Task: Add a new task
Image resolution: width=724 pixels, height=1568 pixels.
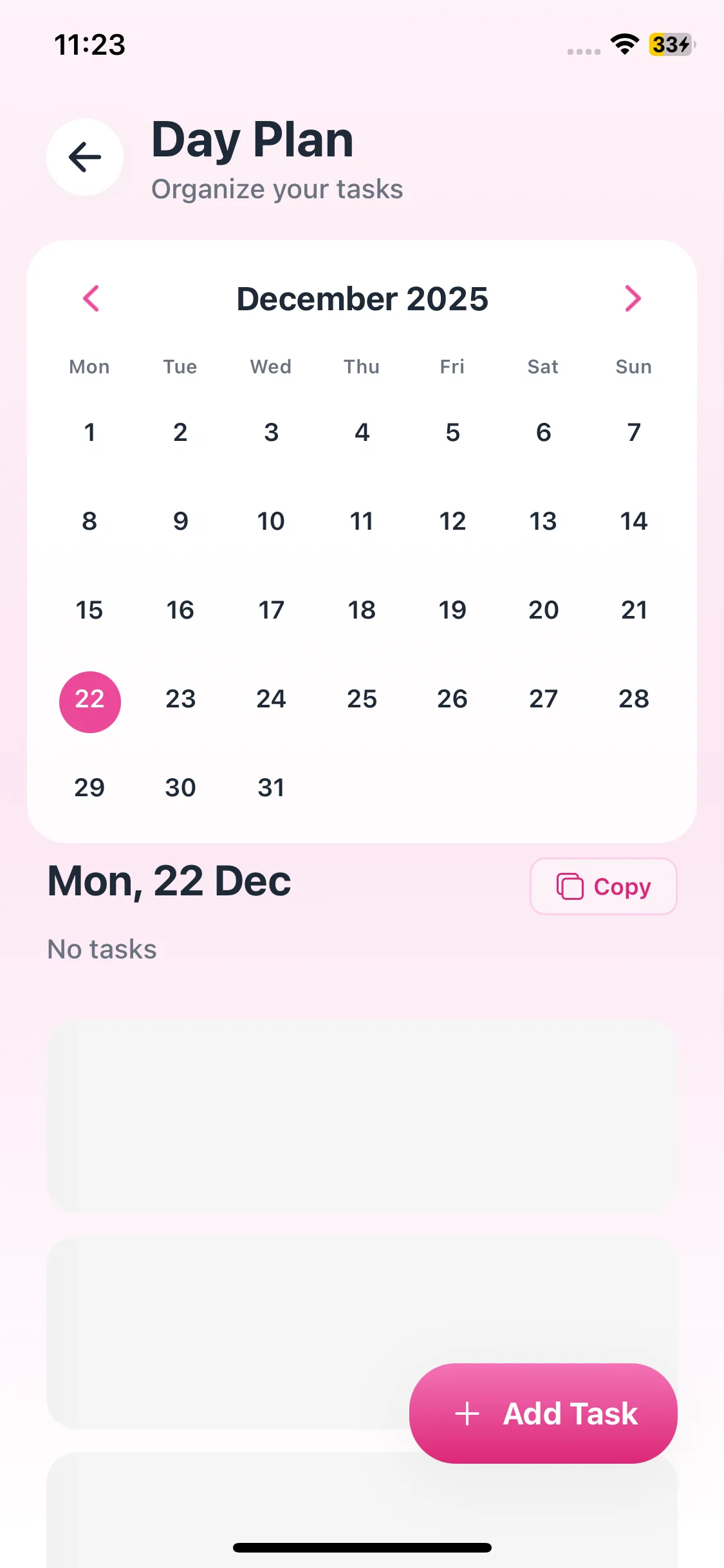Action: click(543, 1414)
